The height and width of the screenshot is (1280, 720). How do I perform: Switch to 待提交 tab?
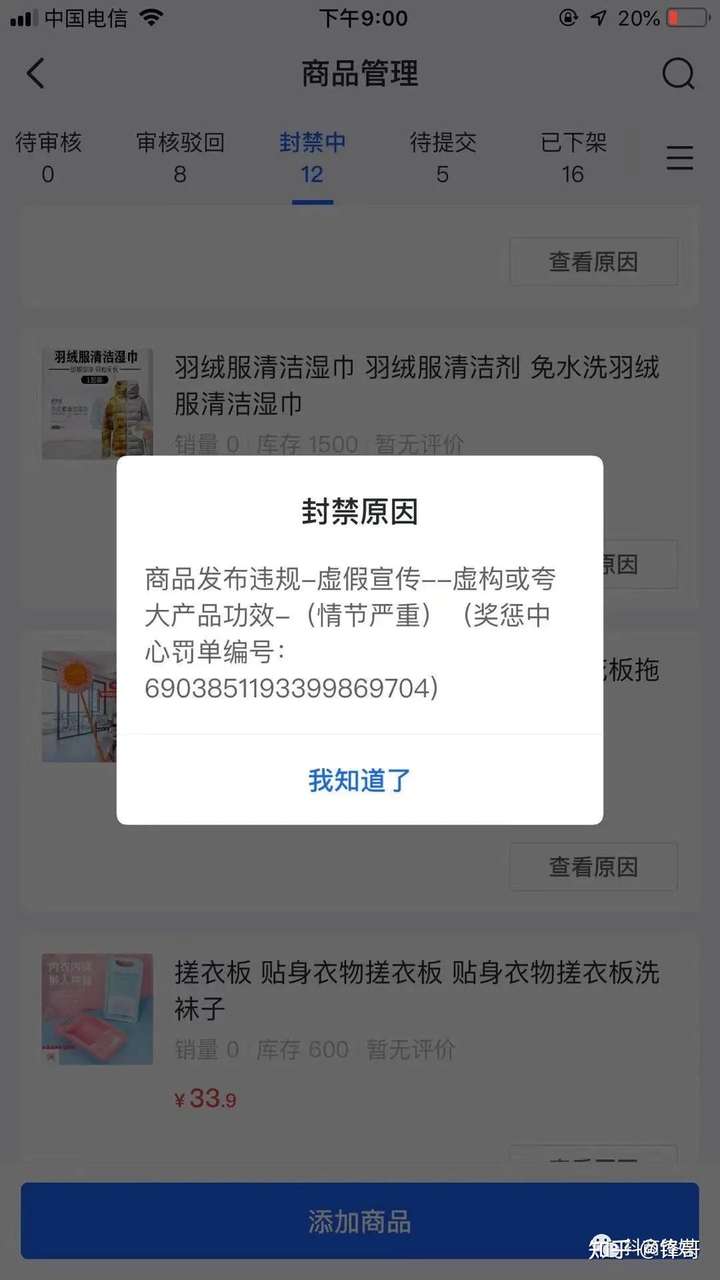(442, 157)
